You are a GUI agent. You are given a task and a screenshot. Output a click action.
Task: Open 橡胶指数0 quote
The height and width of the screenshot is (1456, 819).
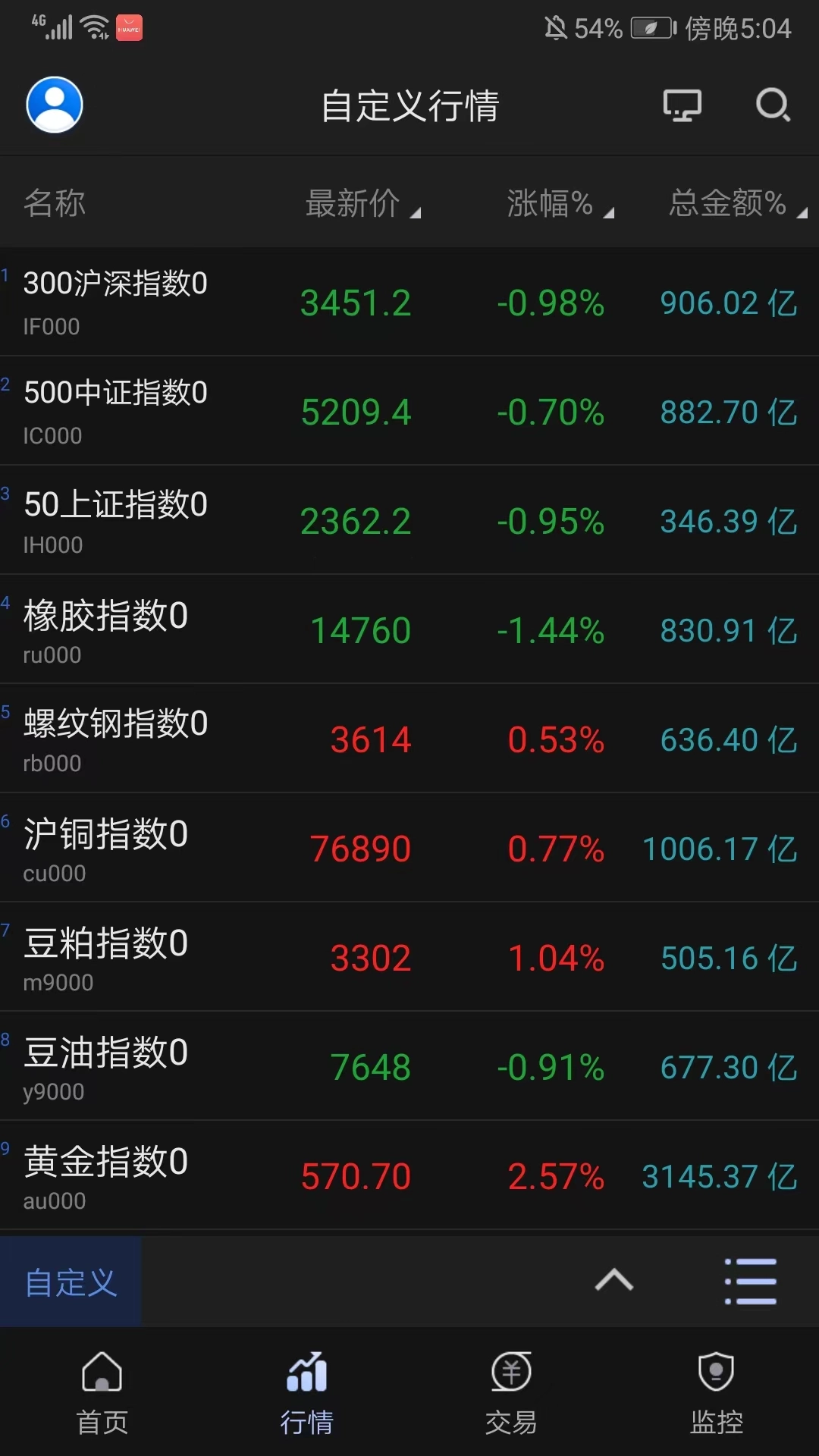point(409,630)
